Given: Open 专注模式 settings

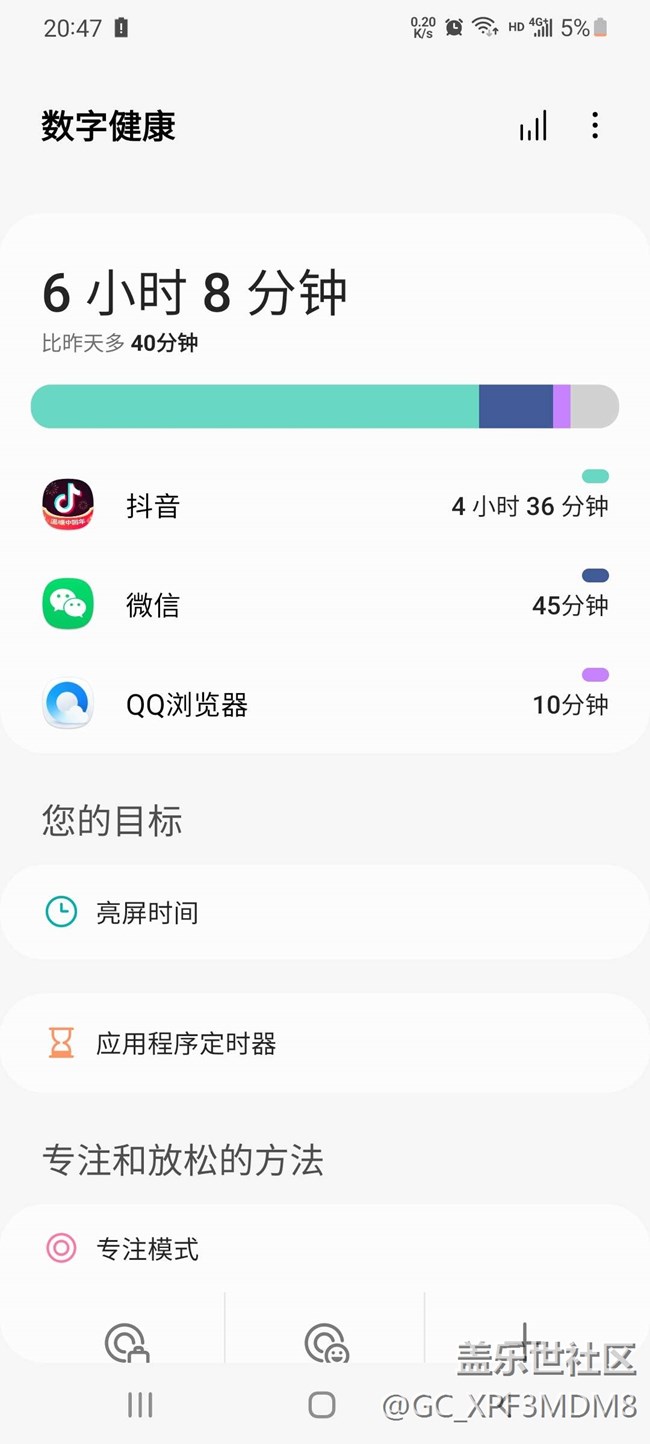Looking at the screenshot, I should tap(324, 1248).
